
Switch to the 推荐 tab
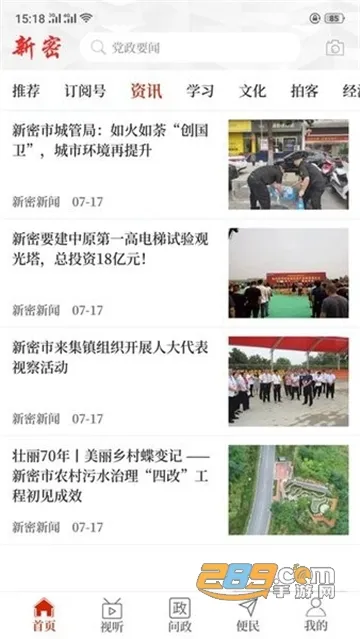26,91
